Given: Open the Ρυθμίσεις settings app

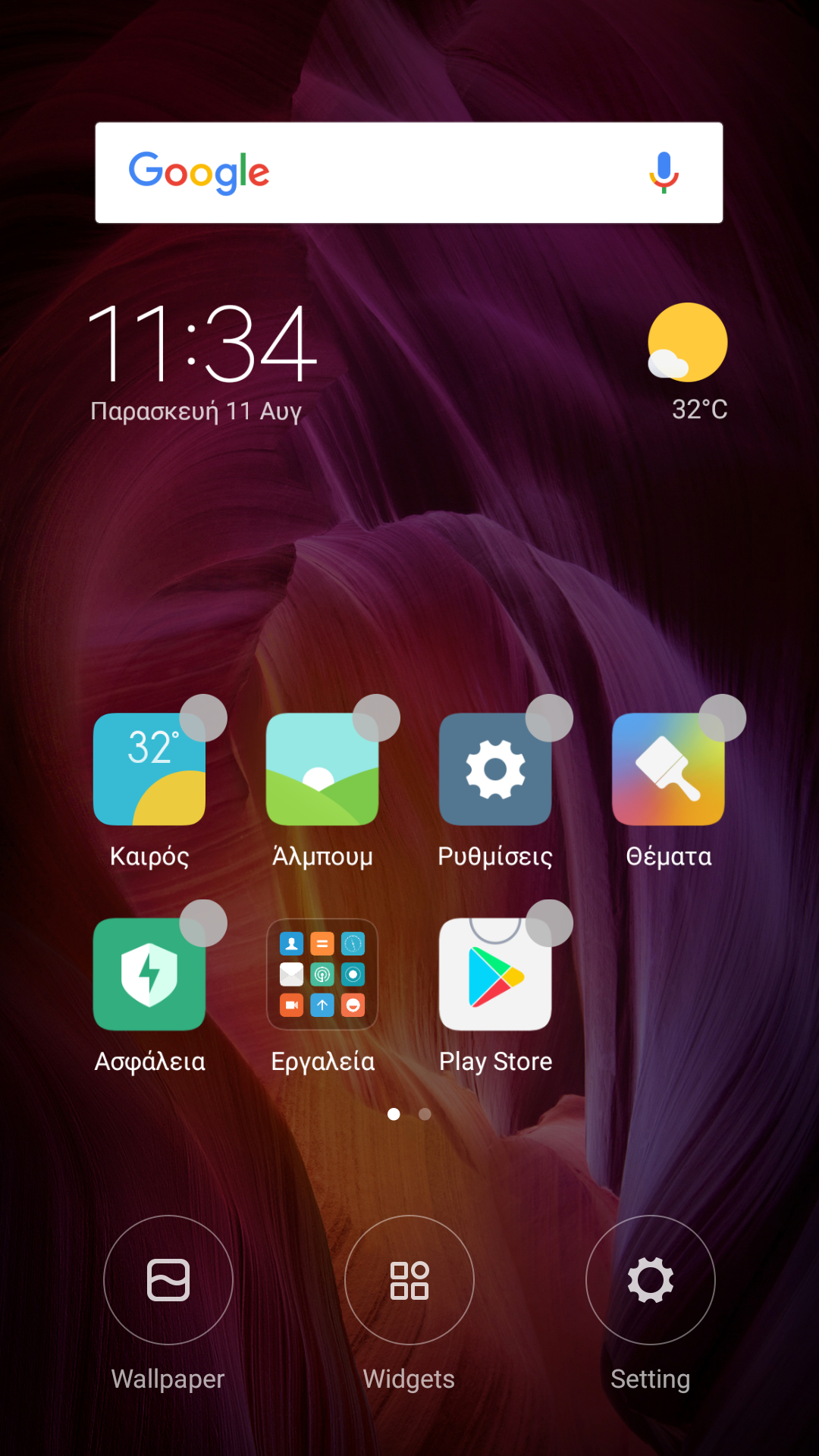Looking at the screenshot, I should click(x=495, y=770).
